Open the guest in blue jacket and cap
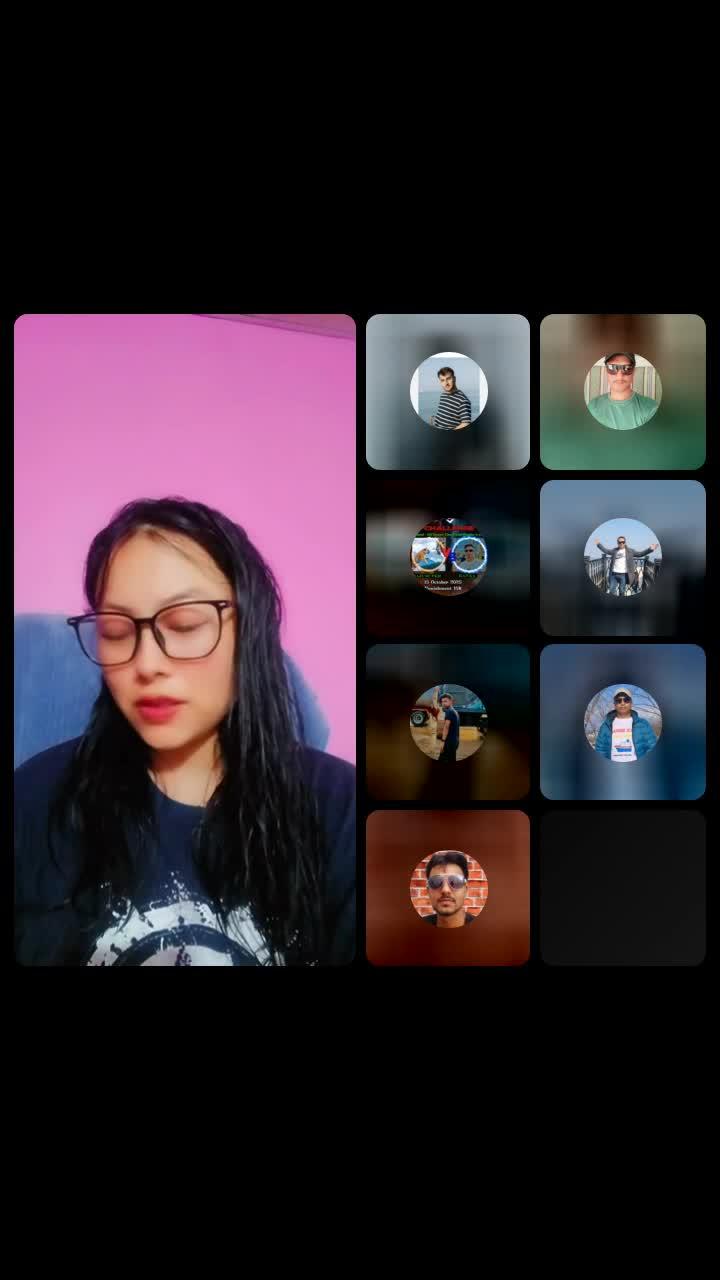Image resolution: width=720 pixels, height=1280 pixels. coord(622,722)
